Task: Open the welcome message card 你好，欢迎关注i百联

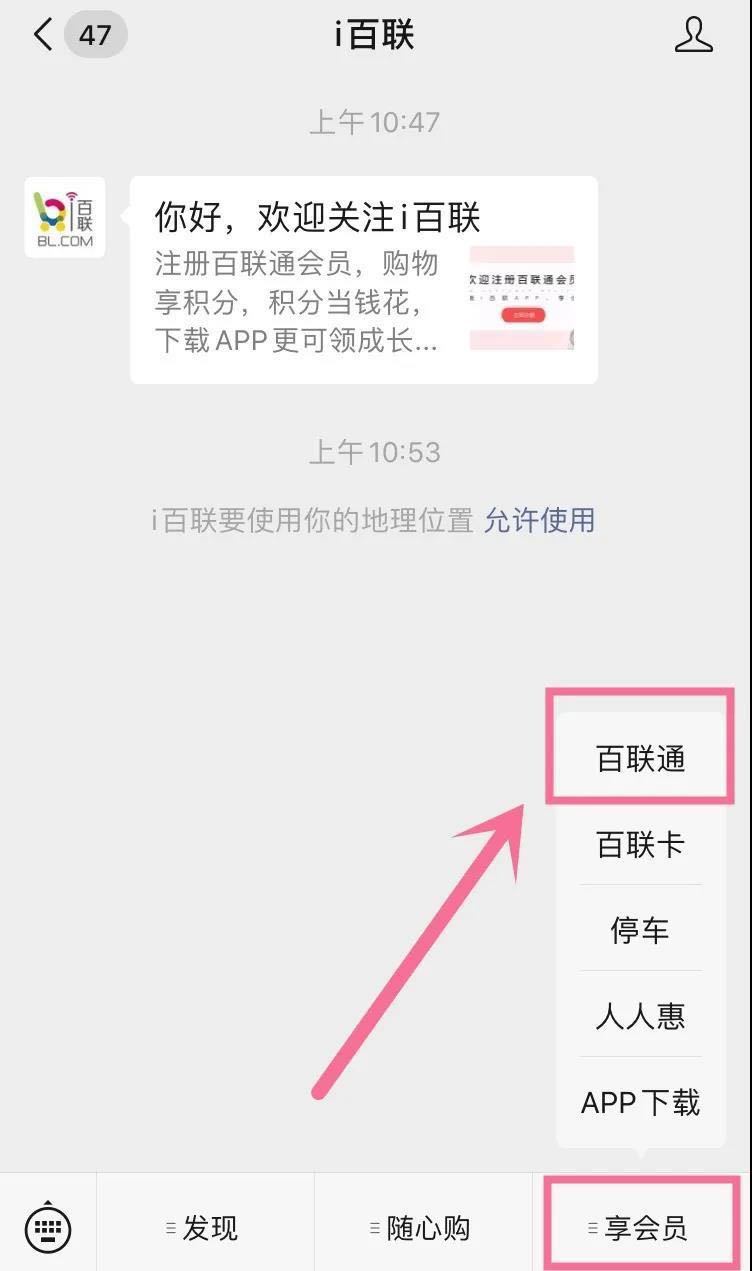Action: click(363, 280)
